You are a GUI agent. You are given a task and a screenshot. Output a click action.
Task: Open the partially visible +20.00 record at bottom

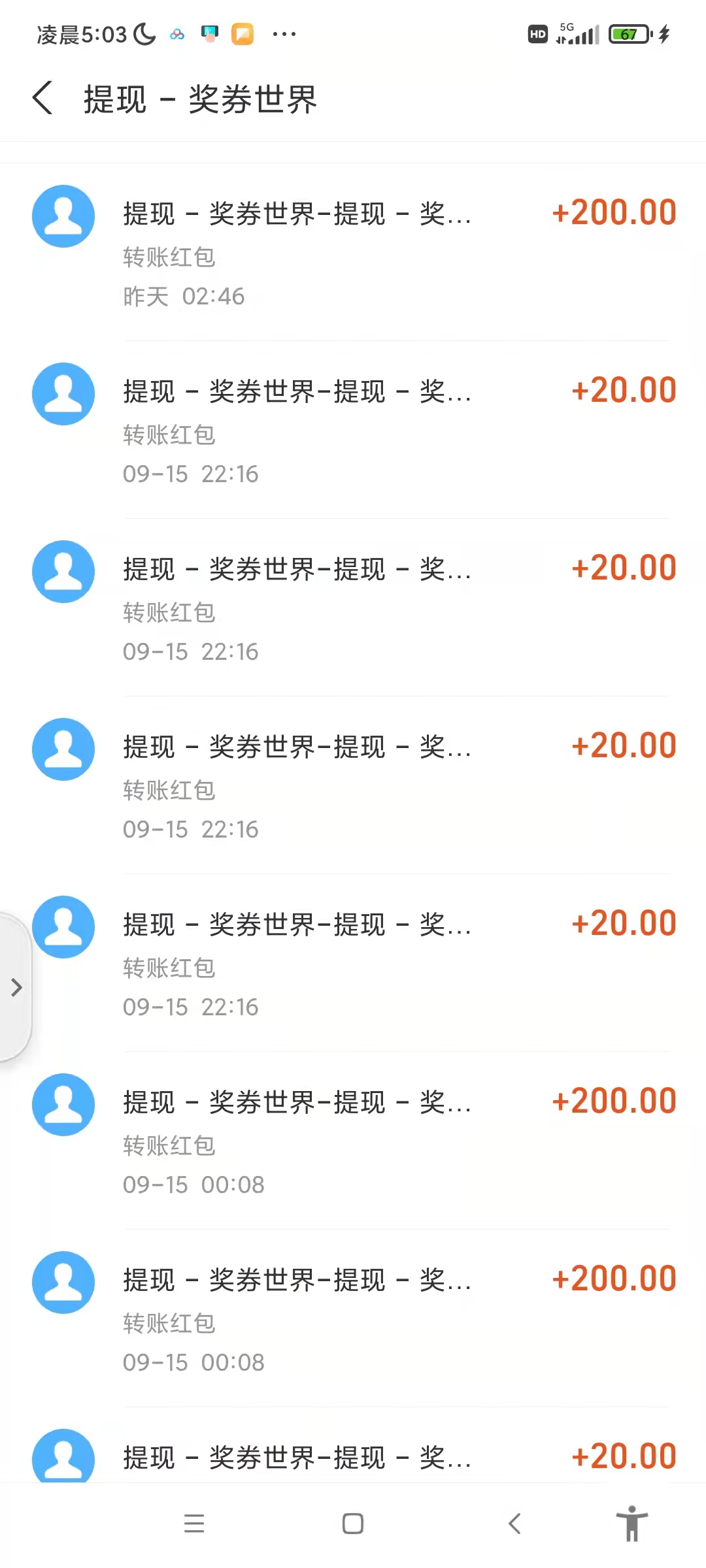pos(353,1445)
